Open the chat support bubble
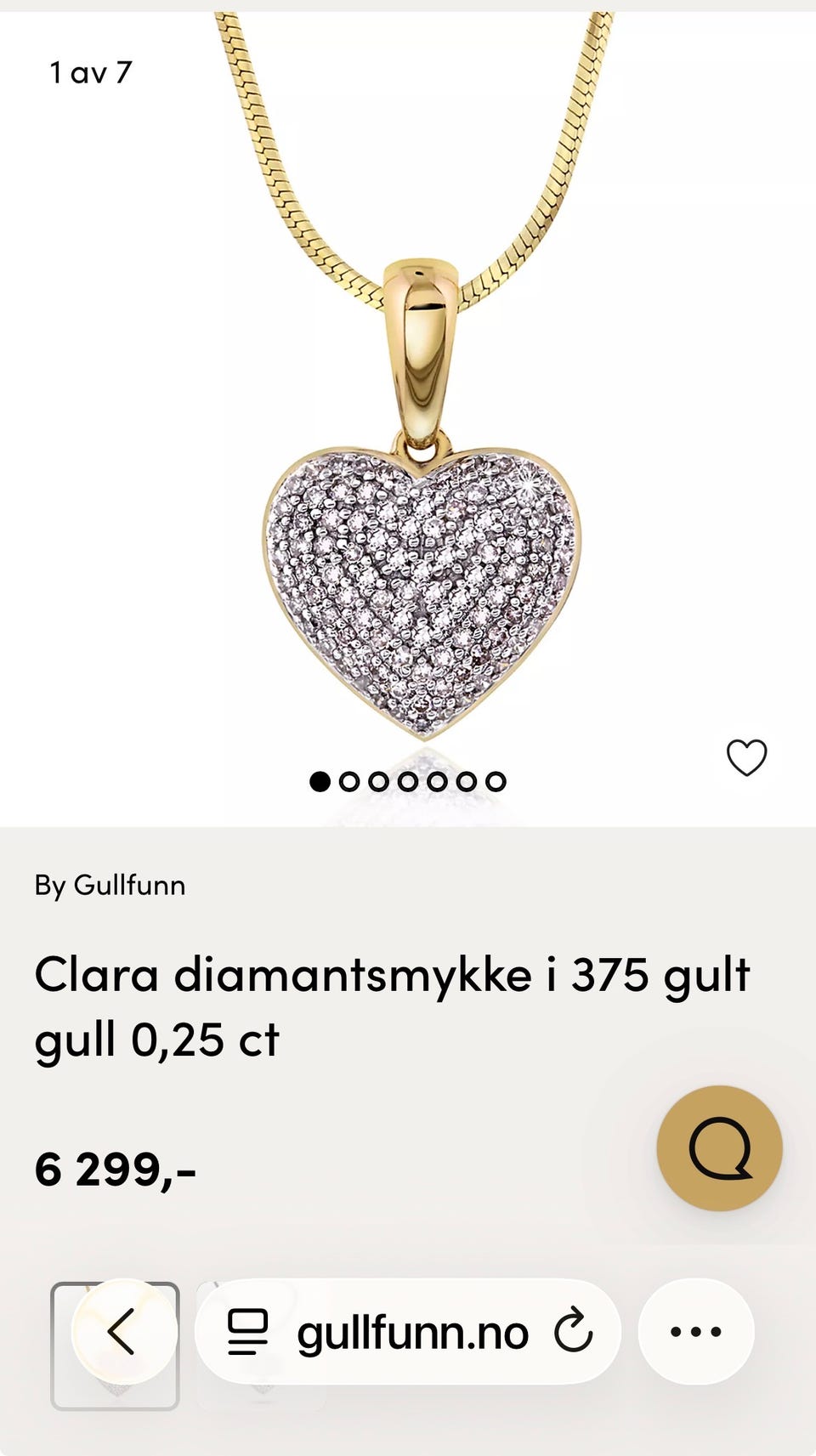This screenshot has height=1456, width=816. point(719,1148)
